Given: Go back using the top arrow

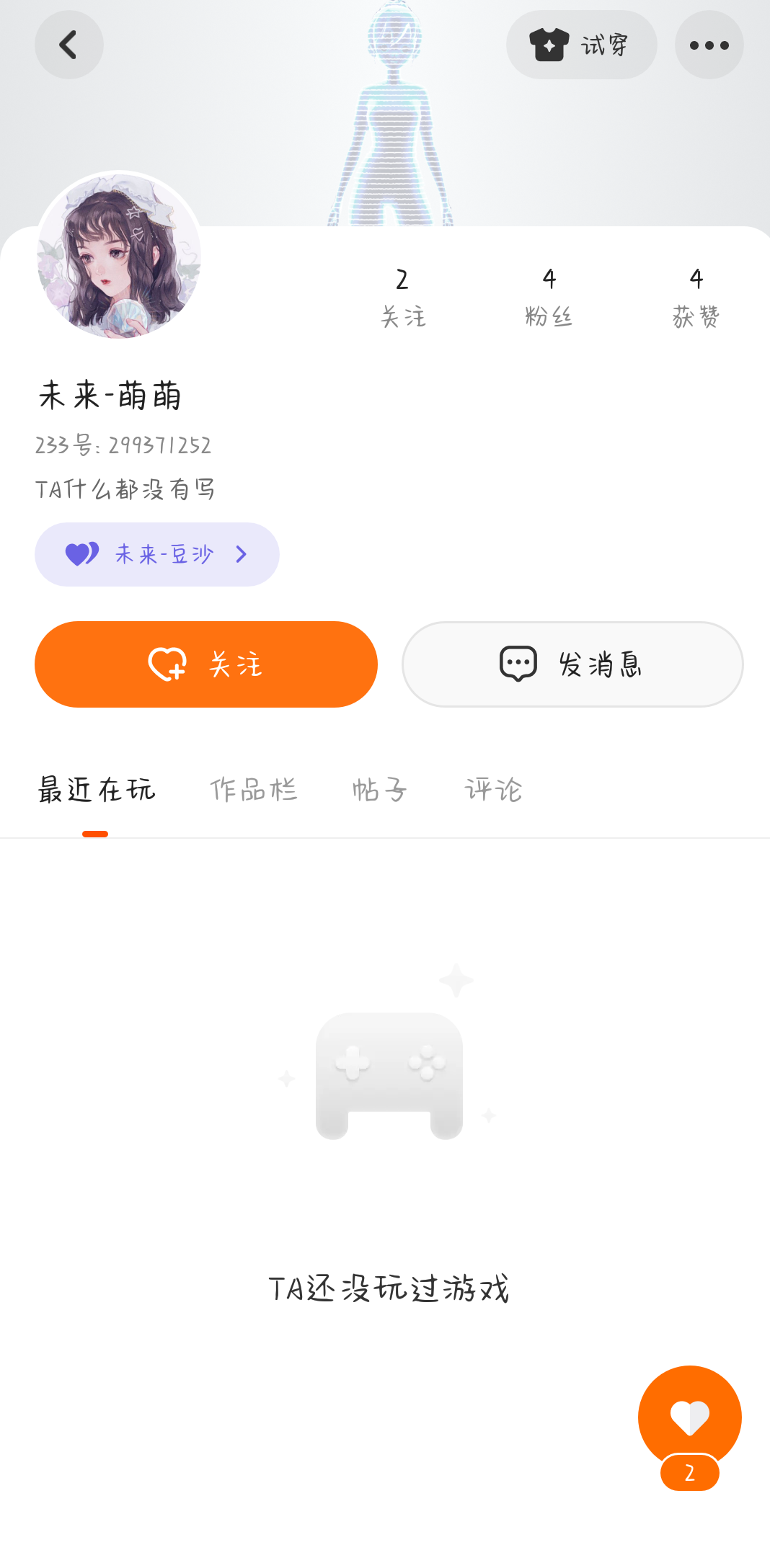Looking at the screenshot, I should tap(68, 45).
